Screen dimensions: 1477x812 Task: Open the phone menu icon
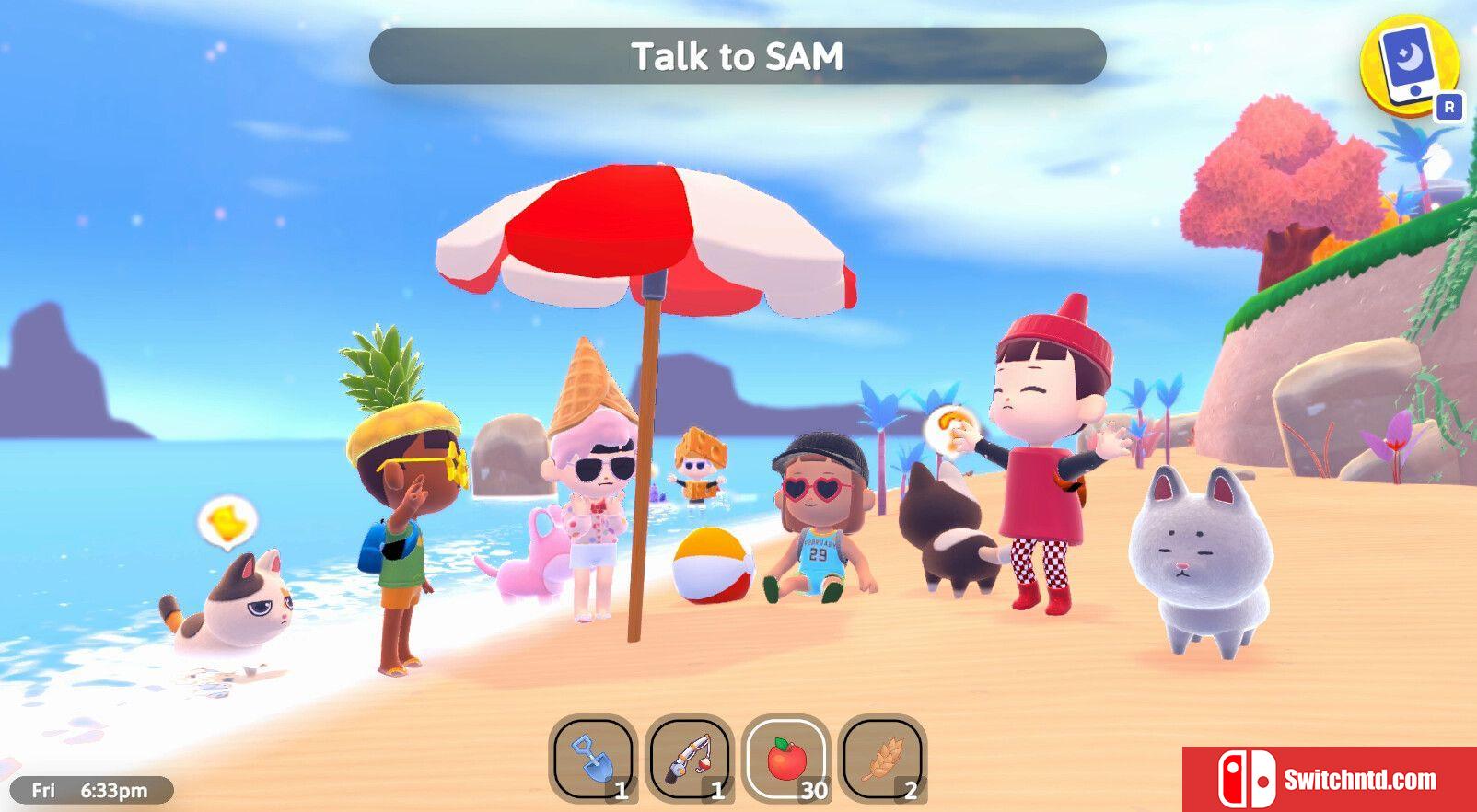click(1409, 61)
